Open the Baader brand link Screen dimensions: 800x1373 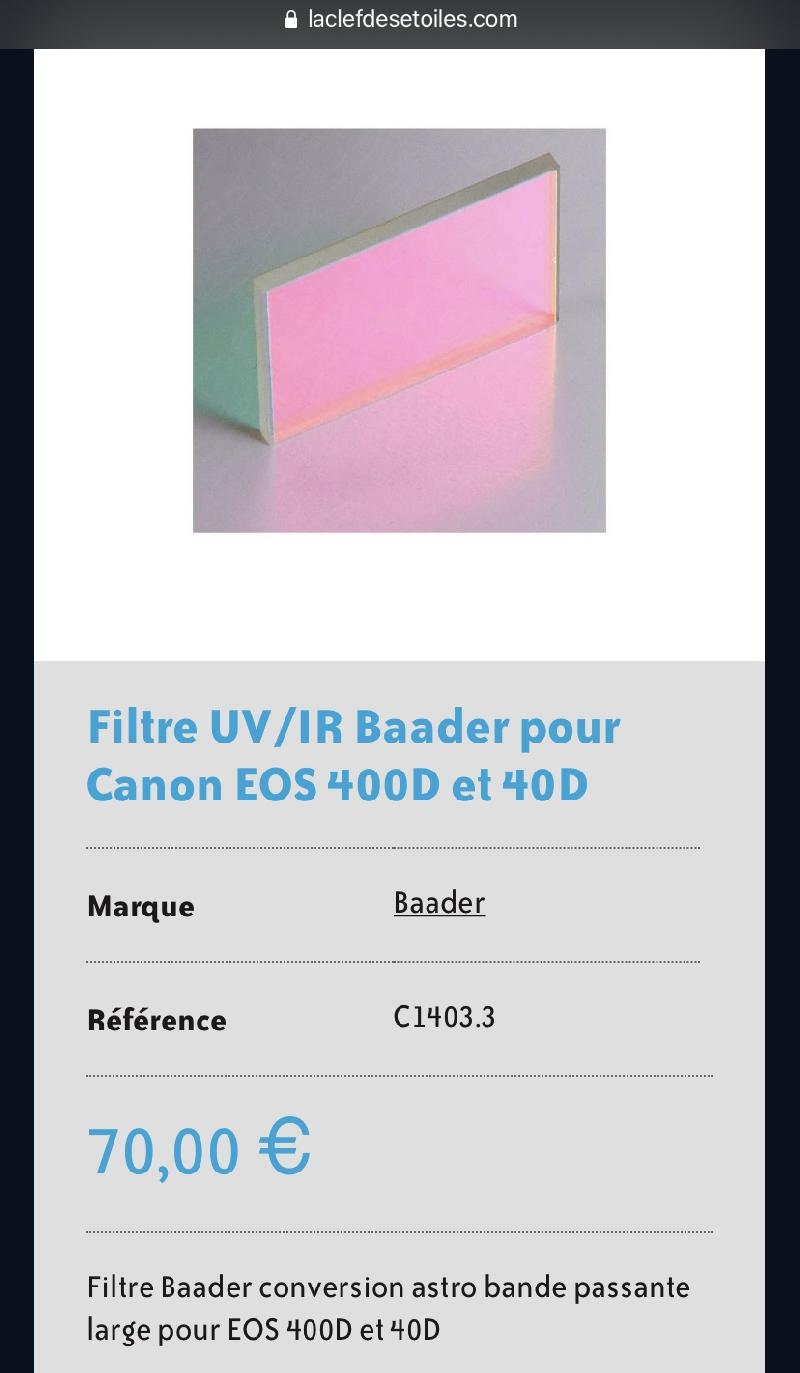(439, 903)
